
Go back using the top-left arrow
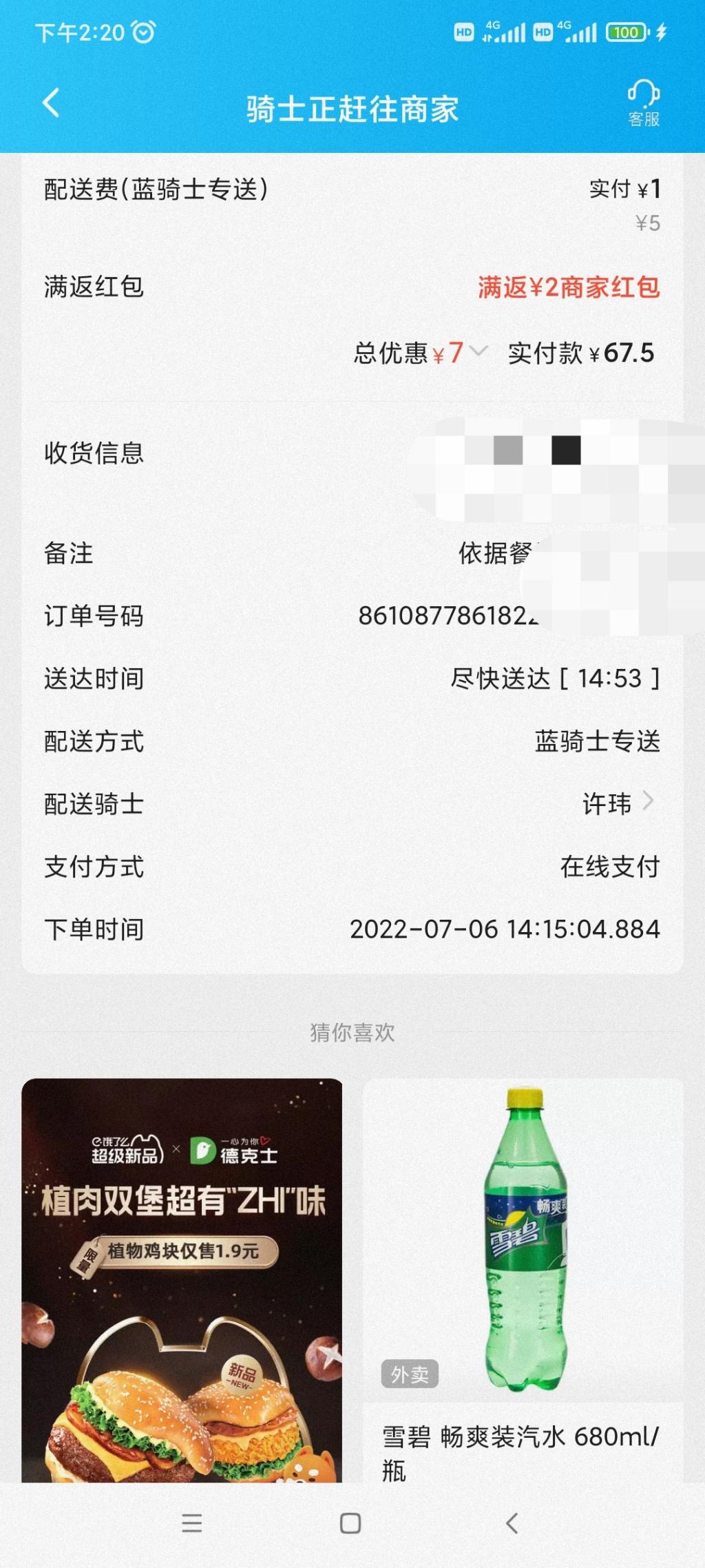[x=51, y=104]
